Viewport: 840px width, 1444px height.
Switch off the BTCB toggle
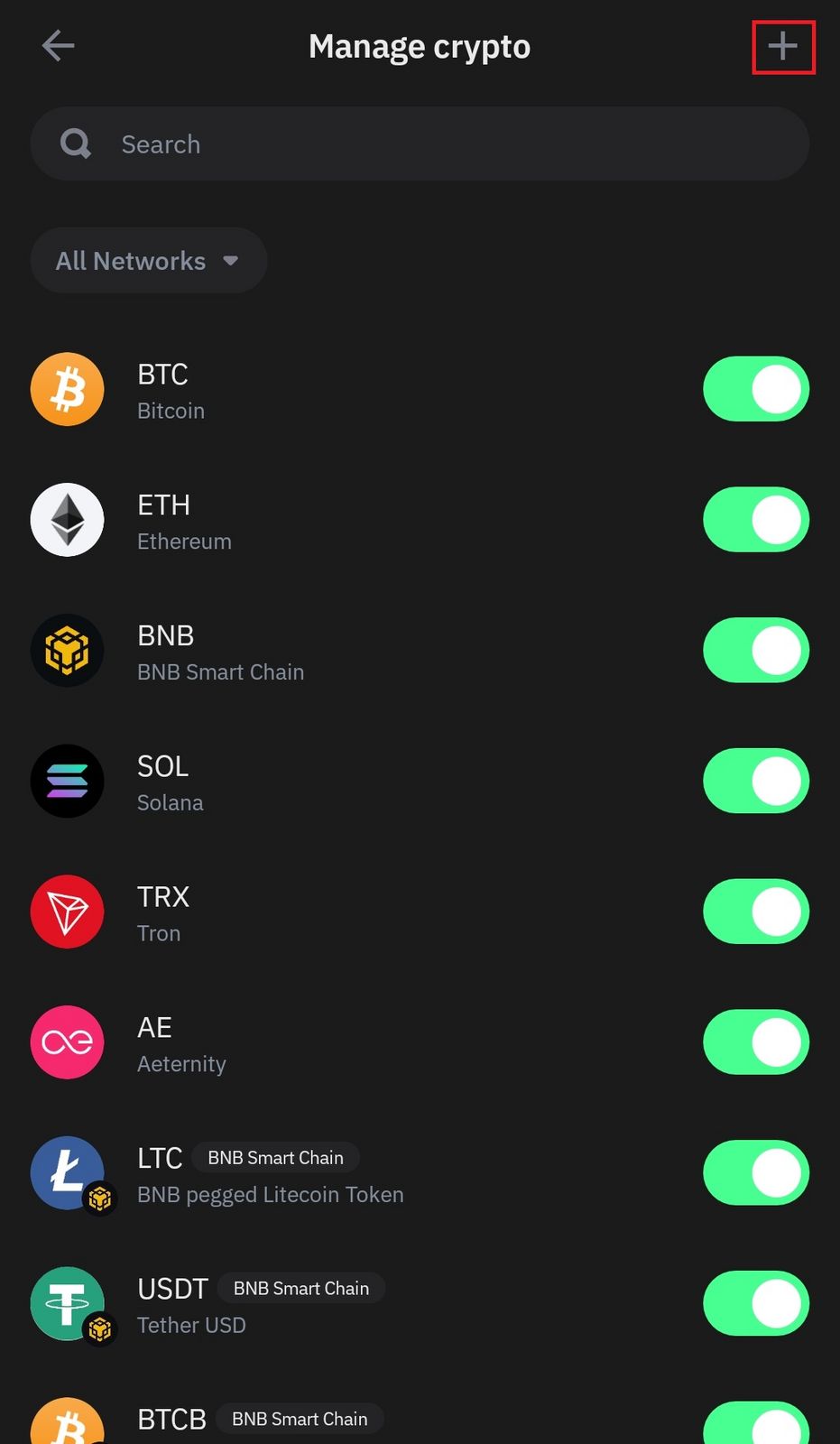pyautogui.click(x=755, y=1424)
